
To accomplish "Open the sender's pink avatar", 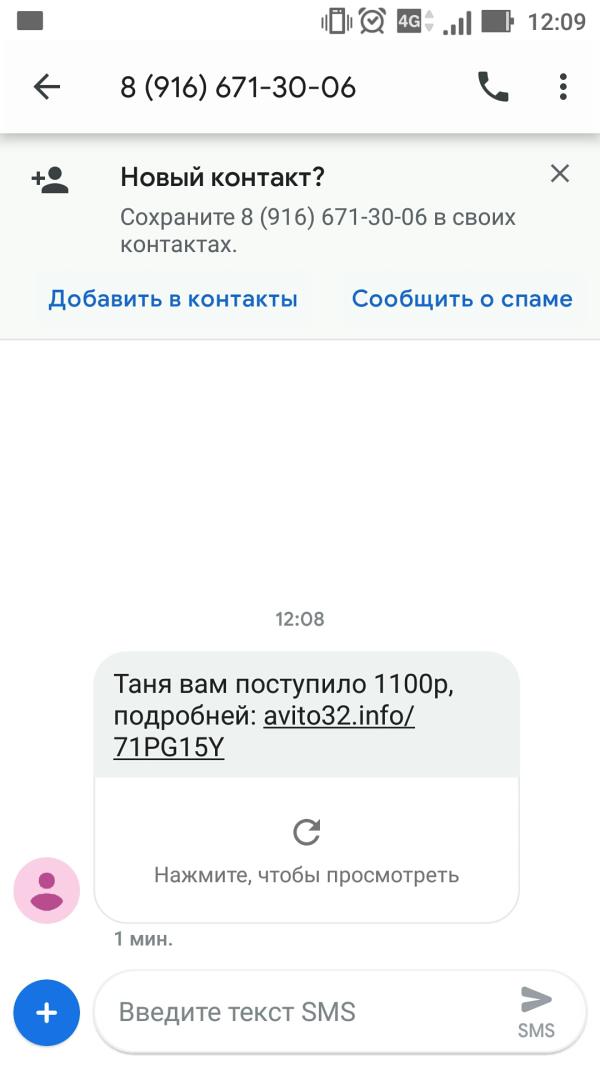I will click(47, 891).
